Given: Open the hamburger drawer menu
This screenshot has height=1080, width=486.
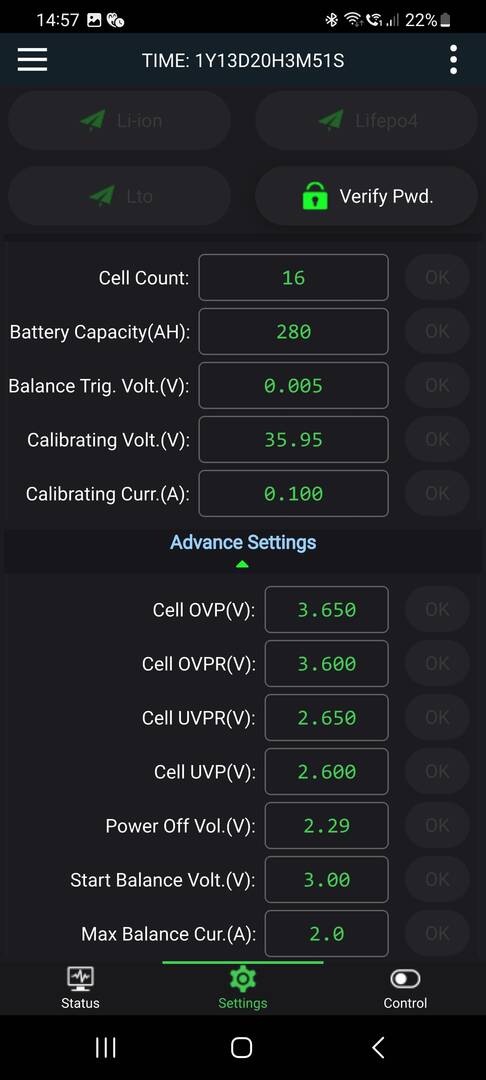Looking at the screenshot, I should pos(32,60).
